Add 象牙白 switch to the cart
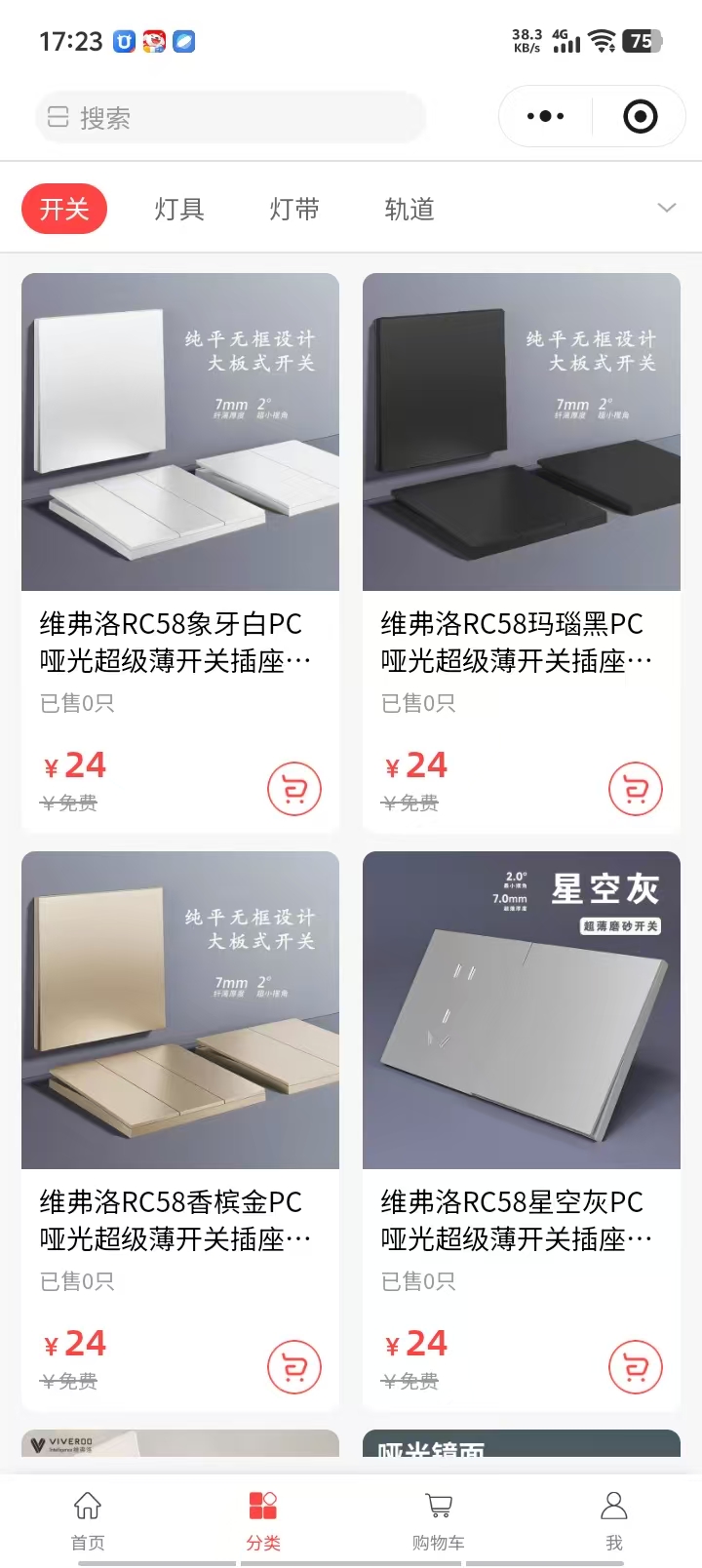The height and width of the screenshot is (1568, 702). tap(294, 789)
